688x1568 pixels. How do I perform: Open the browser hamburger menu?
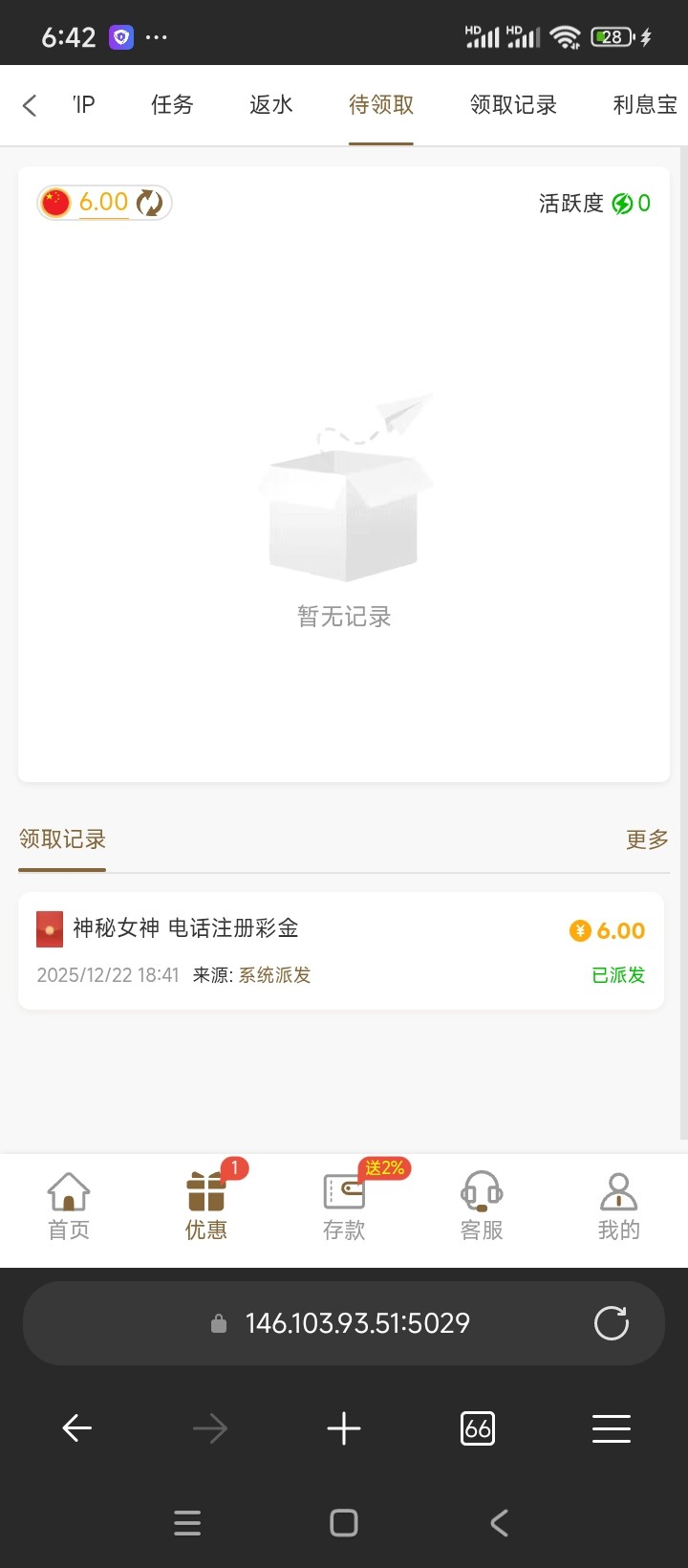(612, 1428)
